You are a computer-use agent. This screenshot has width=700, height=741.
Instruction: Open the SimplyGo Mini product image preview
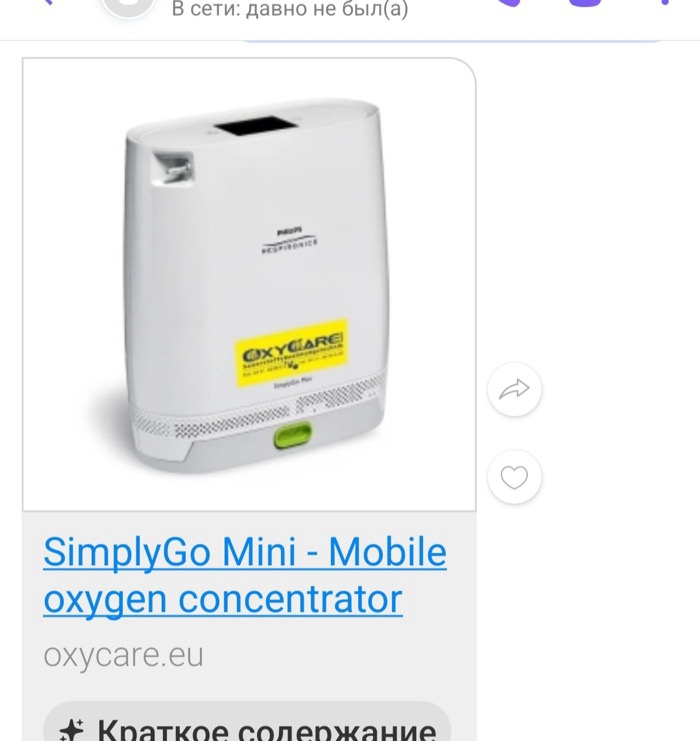coord(248,285)
